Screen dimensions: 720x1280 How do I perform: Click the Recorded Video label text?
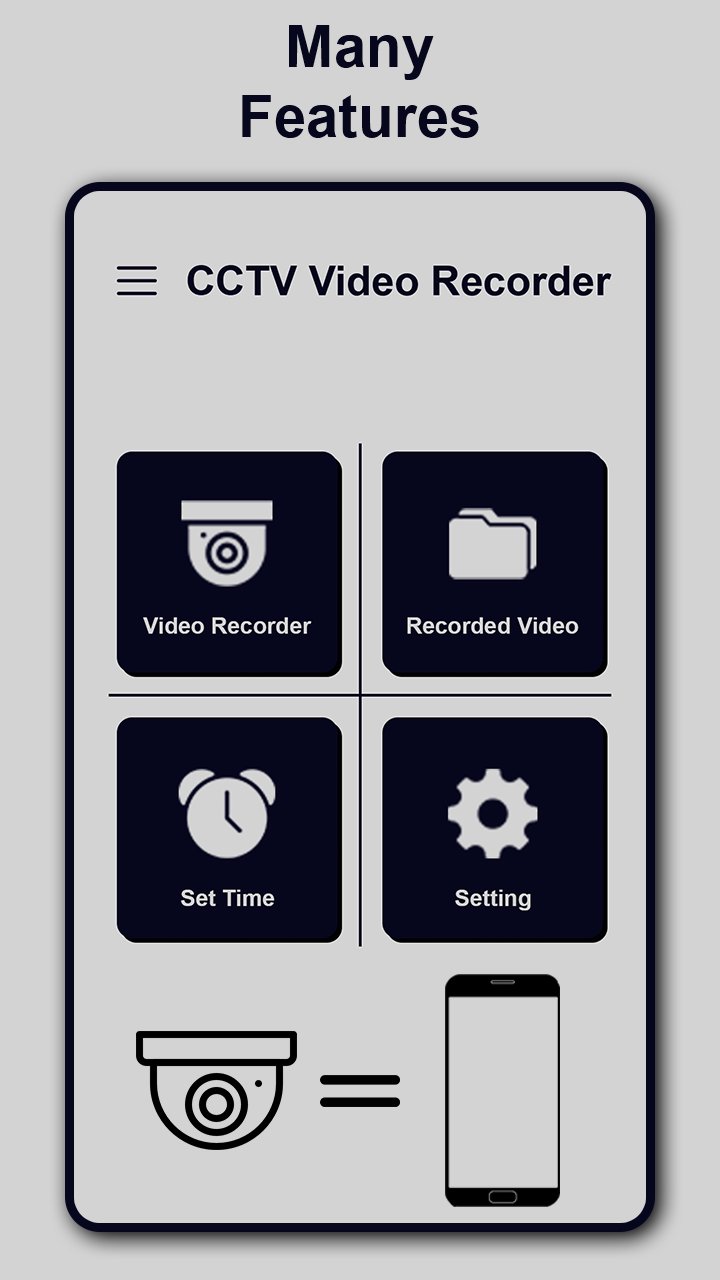click(x=493, y=627)
